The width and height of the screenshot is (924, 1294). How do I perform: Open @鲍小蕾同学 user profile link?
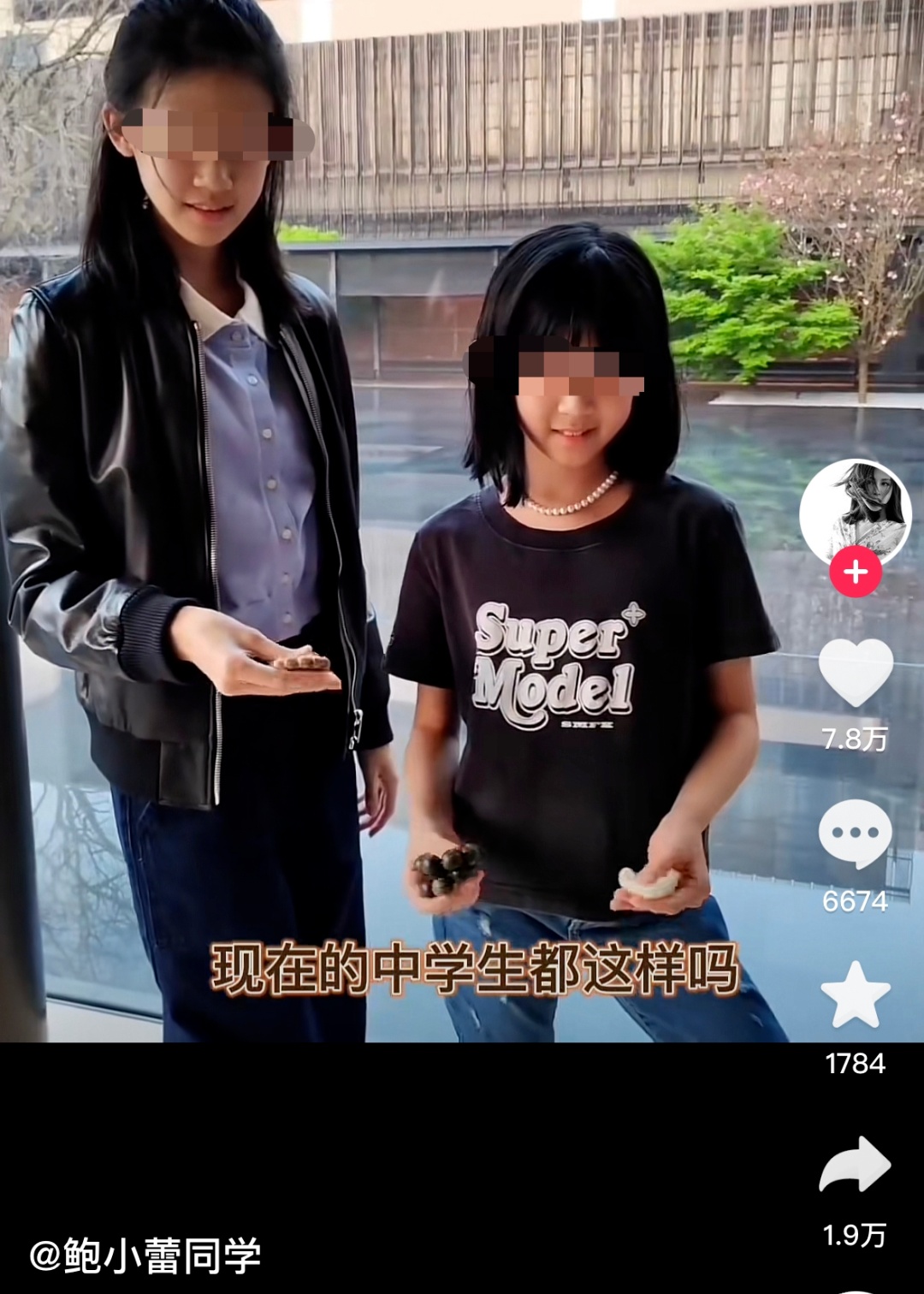click(x=145, y=1255)
